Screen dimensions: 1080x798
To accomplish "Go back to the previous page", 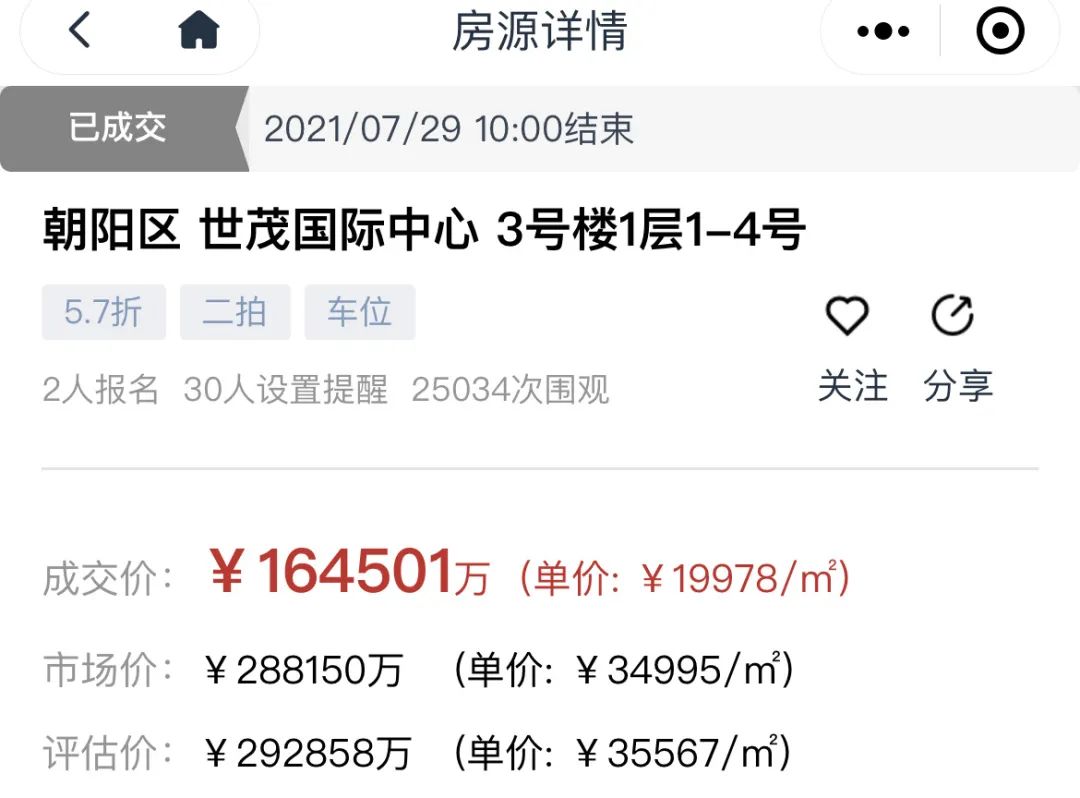I will pyautogui.click(x=80, y=31).
